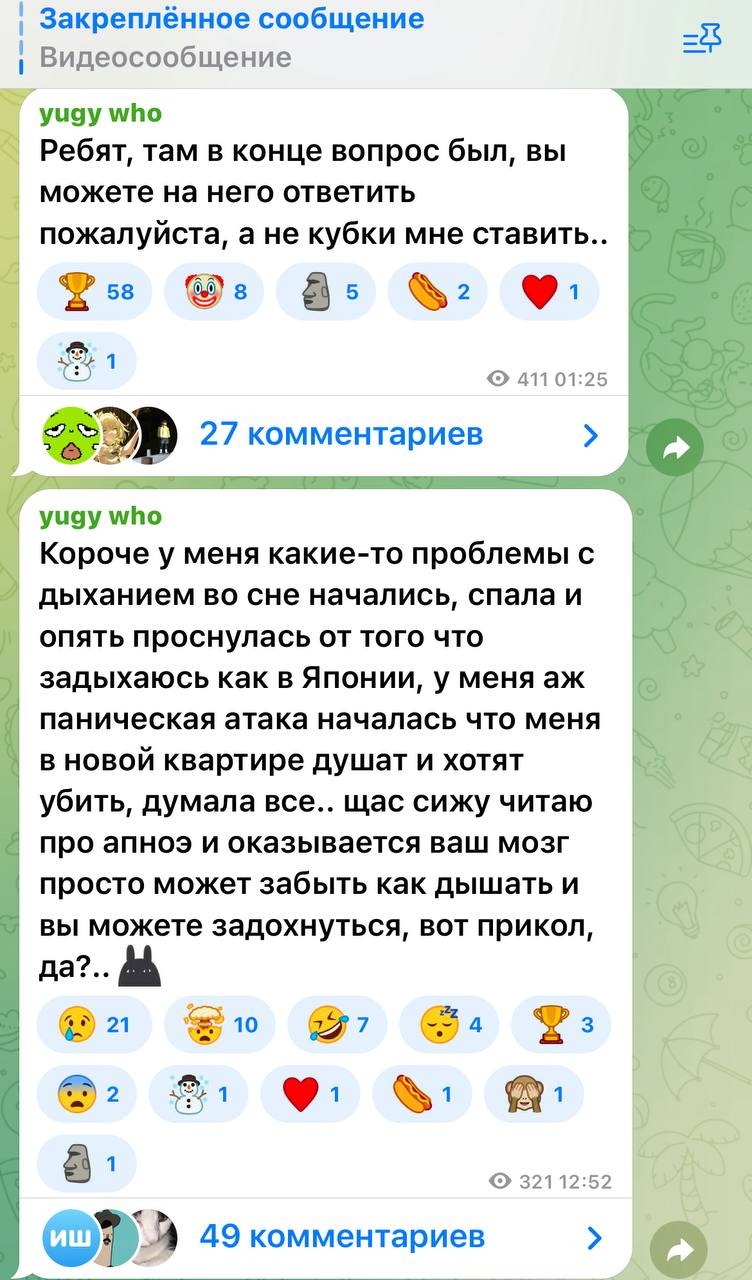Viewport: 752px width, 1280px height.
Task: Tap the moai reaction with 5 votes
Action: [325, 292]
